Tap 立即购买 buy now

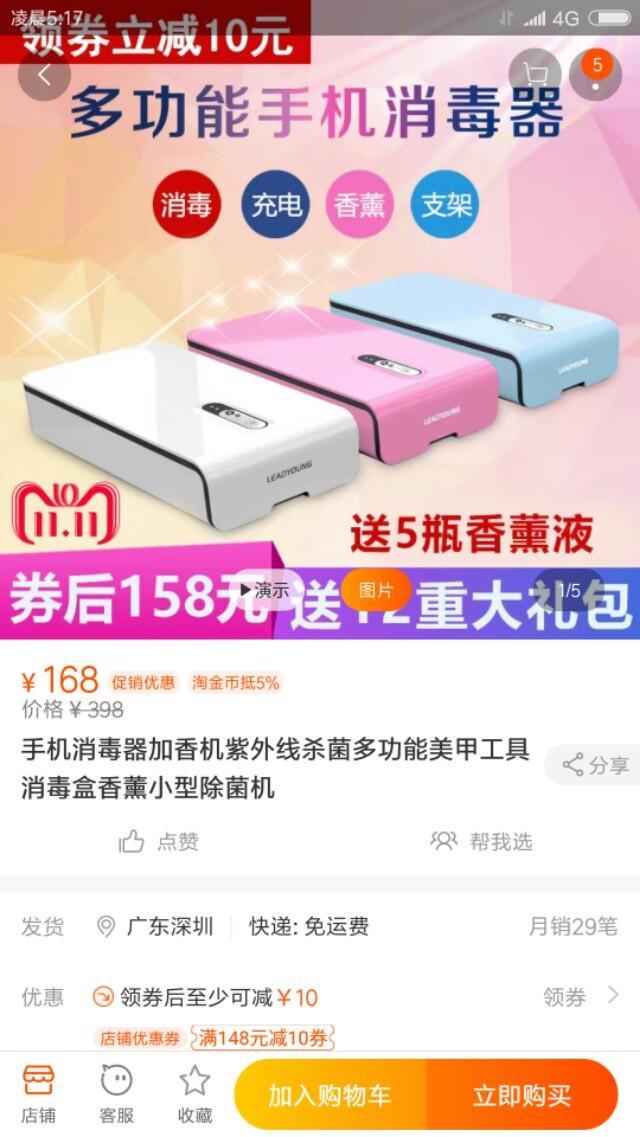coord(521,1095)
